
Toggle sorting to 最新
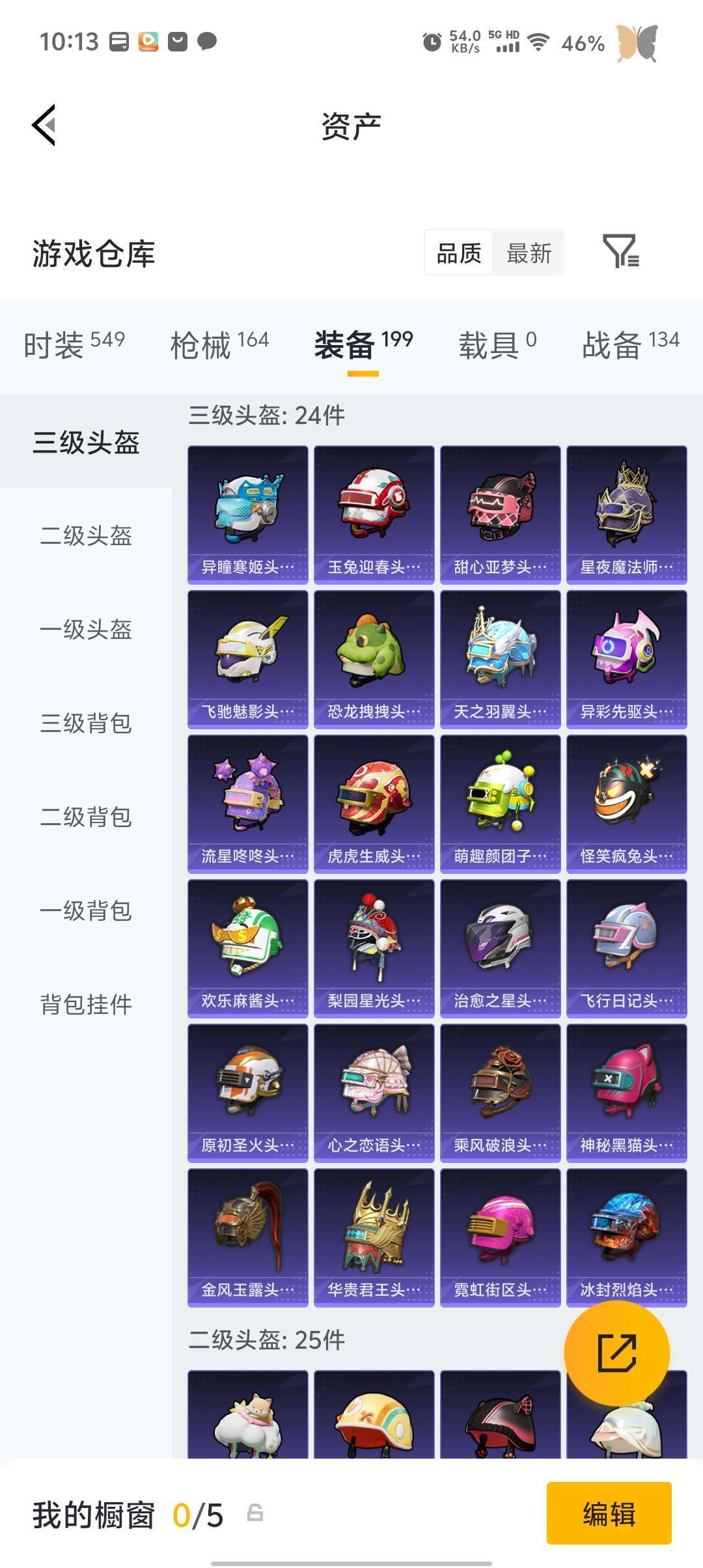point(530,253)
